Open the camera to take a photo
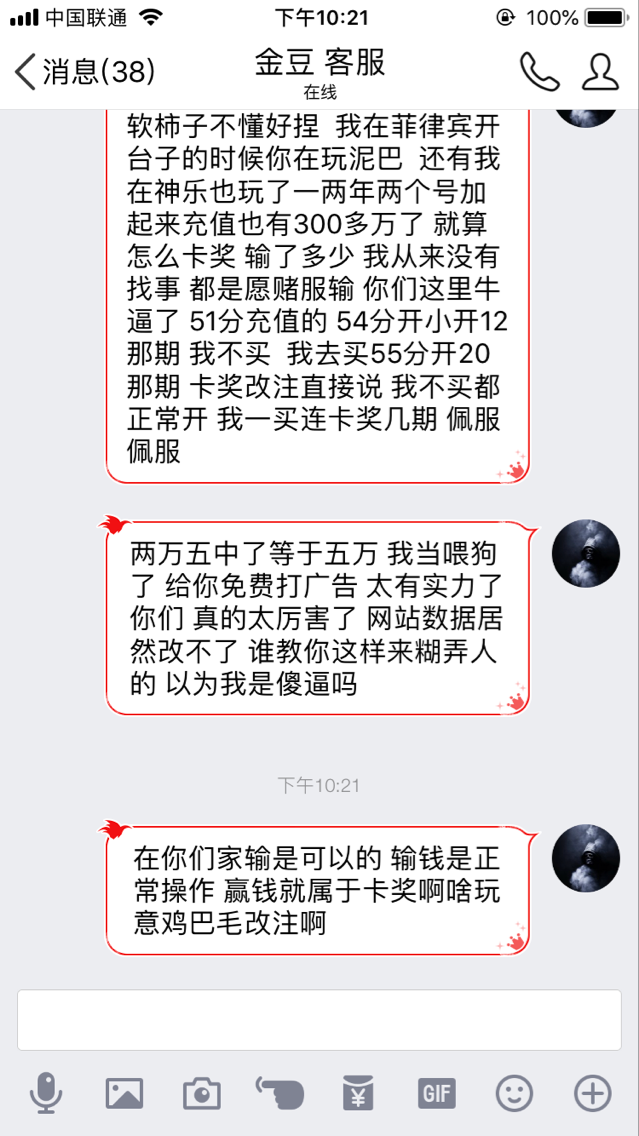639x1136 pixels. [x=201, y=1094]
